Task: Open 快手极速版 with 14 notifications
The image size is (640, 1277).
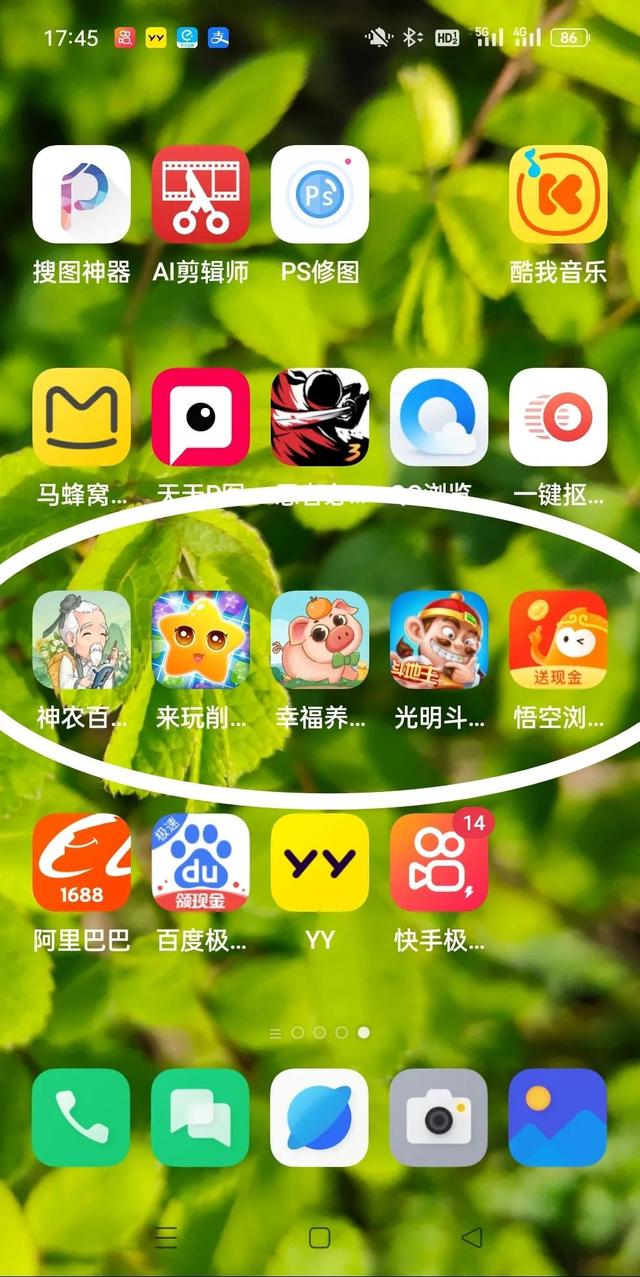Action: (439, 862)
